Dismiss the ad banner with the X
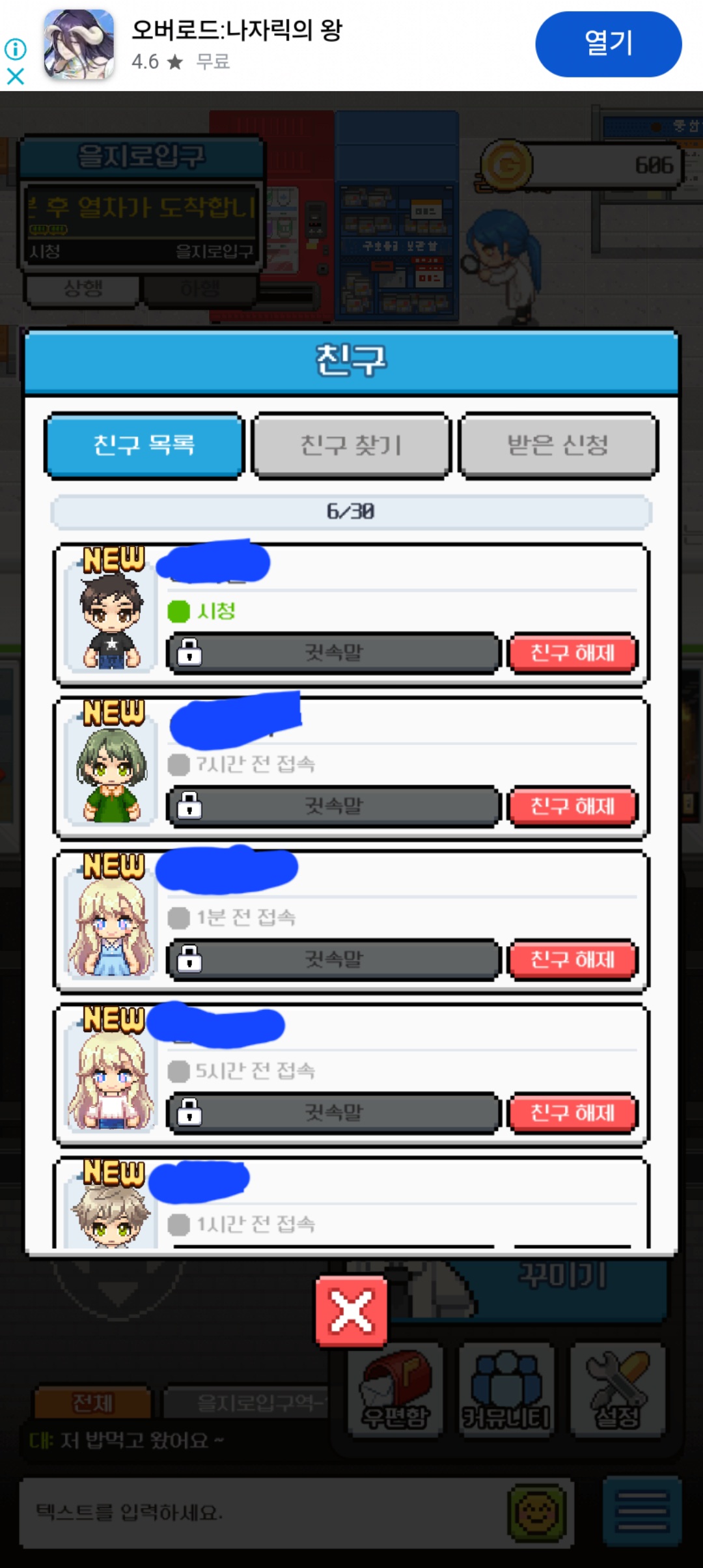Viewport: 703px width, 1568px height. pos(16,77)
